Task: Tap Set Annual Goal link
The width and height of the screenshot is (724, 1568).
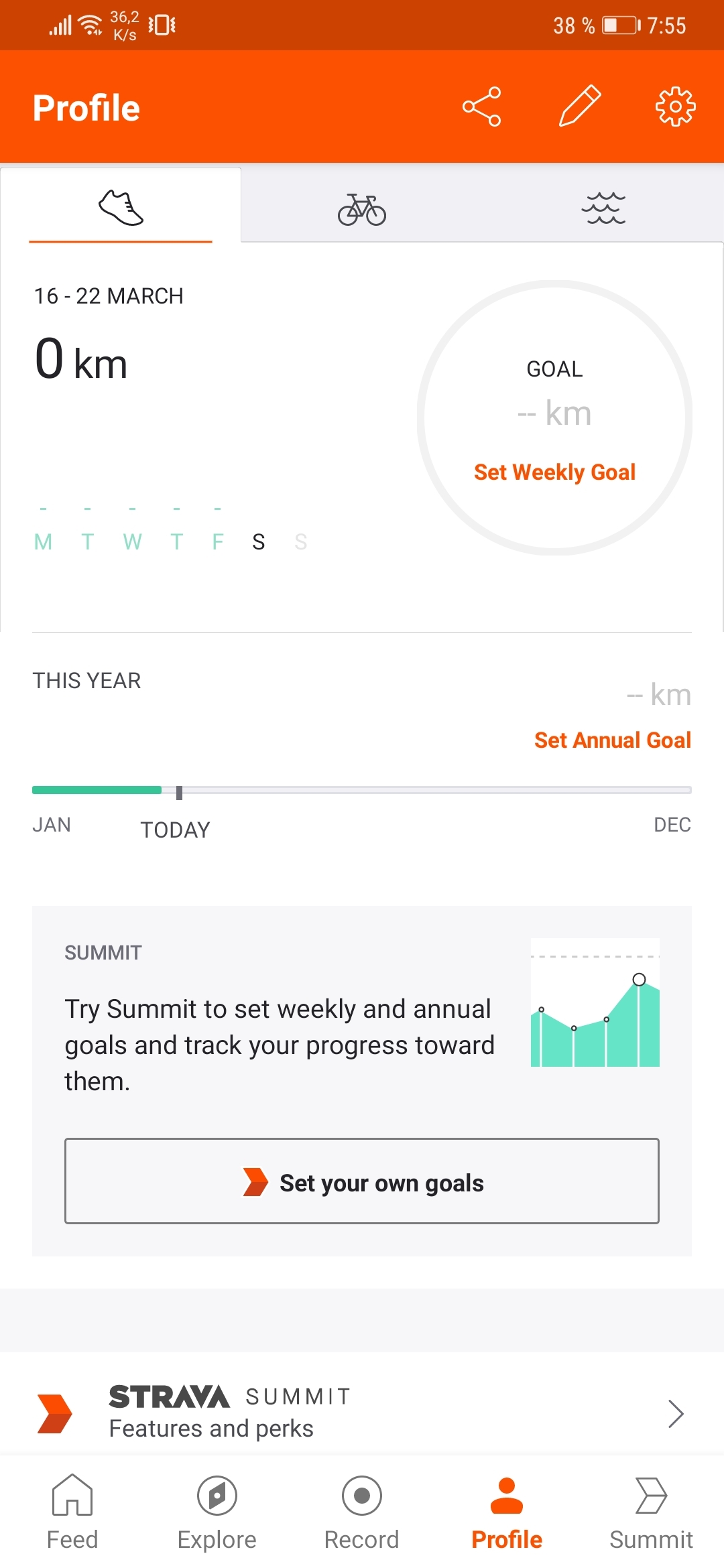Action: coord(612,740)
